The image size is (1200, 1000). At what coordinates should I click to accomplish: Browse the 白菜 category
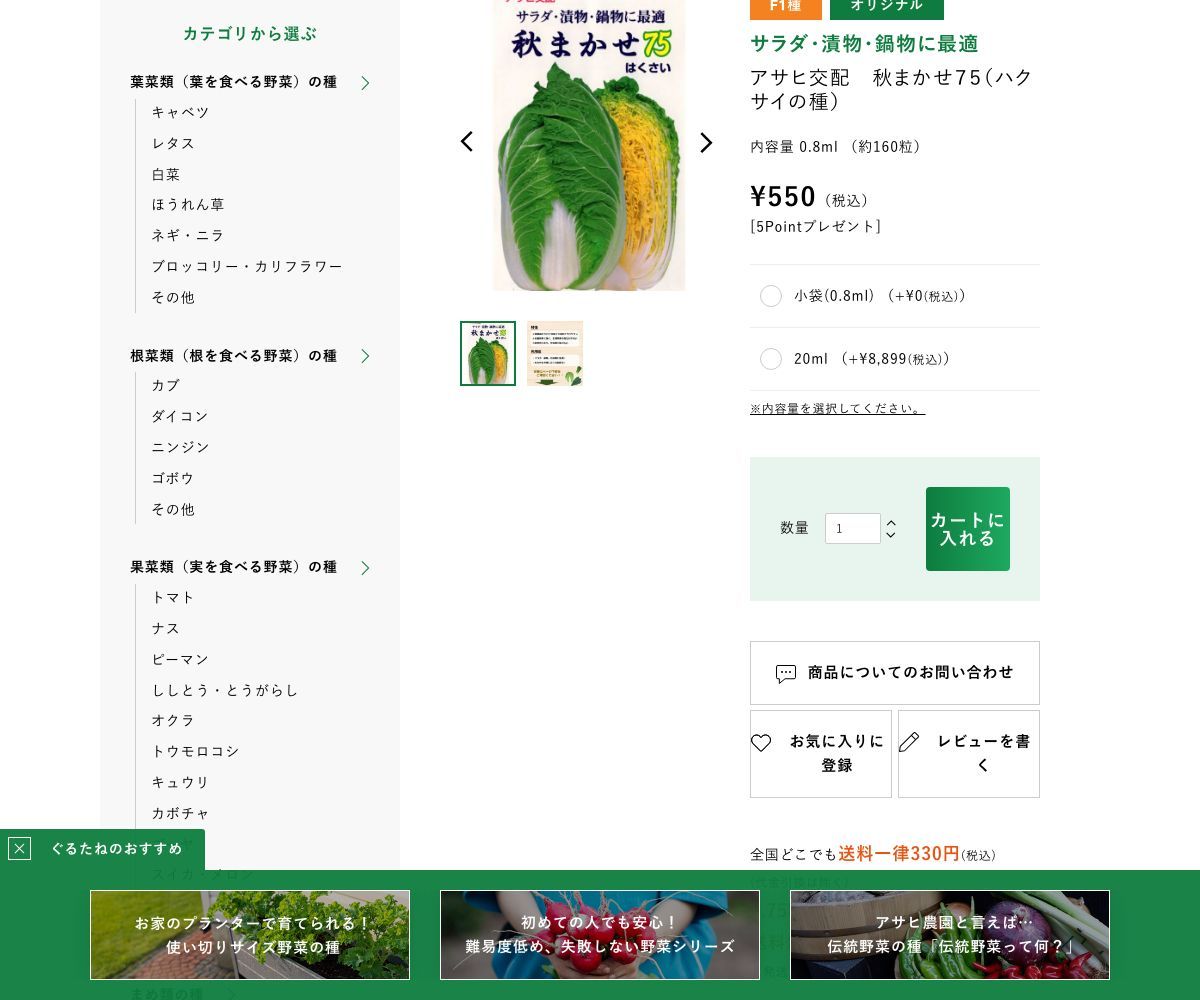[166, 174]
